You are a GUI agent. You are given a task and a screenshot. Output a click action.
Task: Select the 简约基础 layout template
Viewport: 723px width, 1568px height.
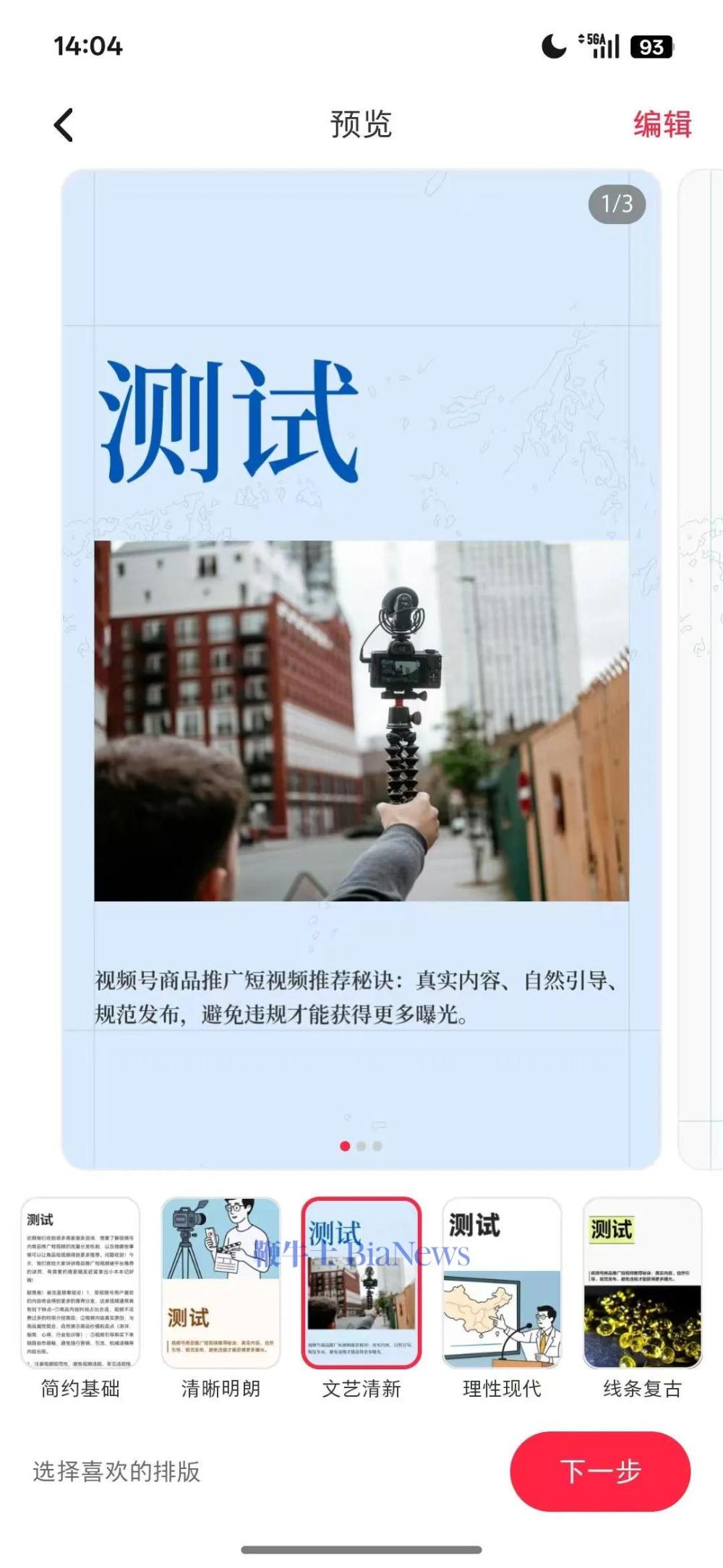point(80,1283)
